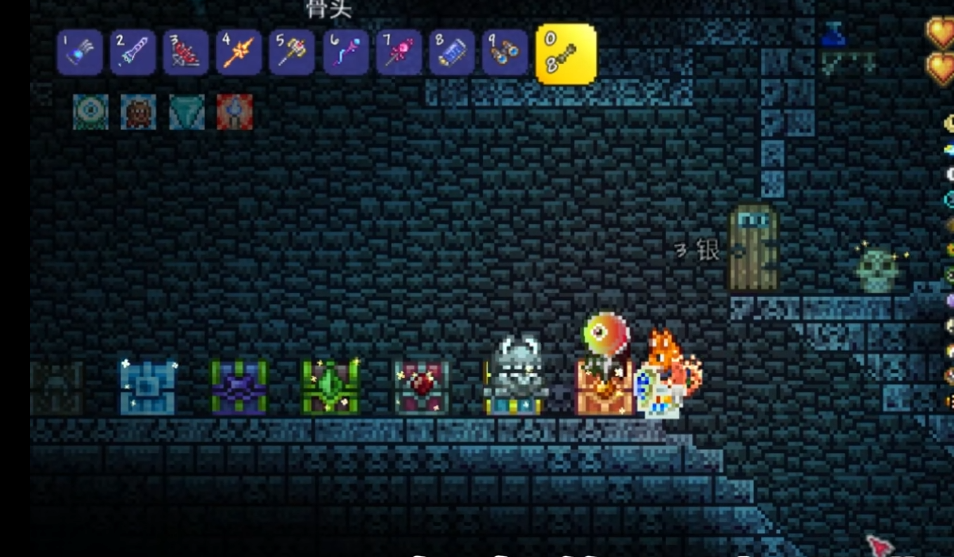
Task: Open the green jungle chest
Action: pyautogui.click(x=331, y=388)
